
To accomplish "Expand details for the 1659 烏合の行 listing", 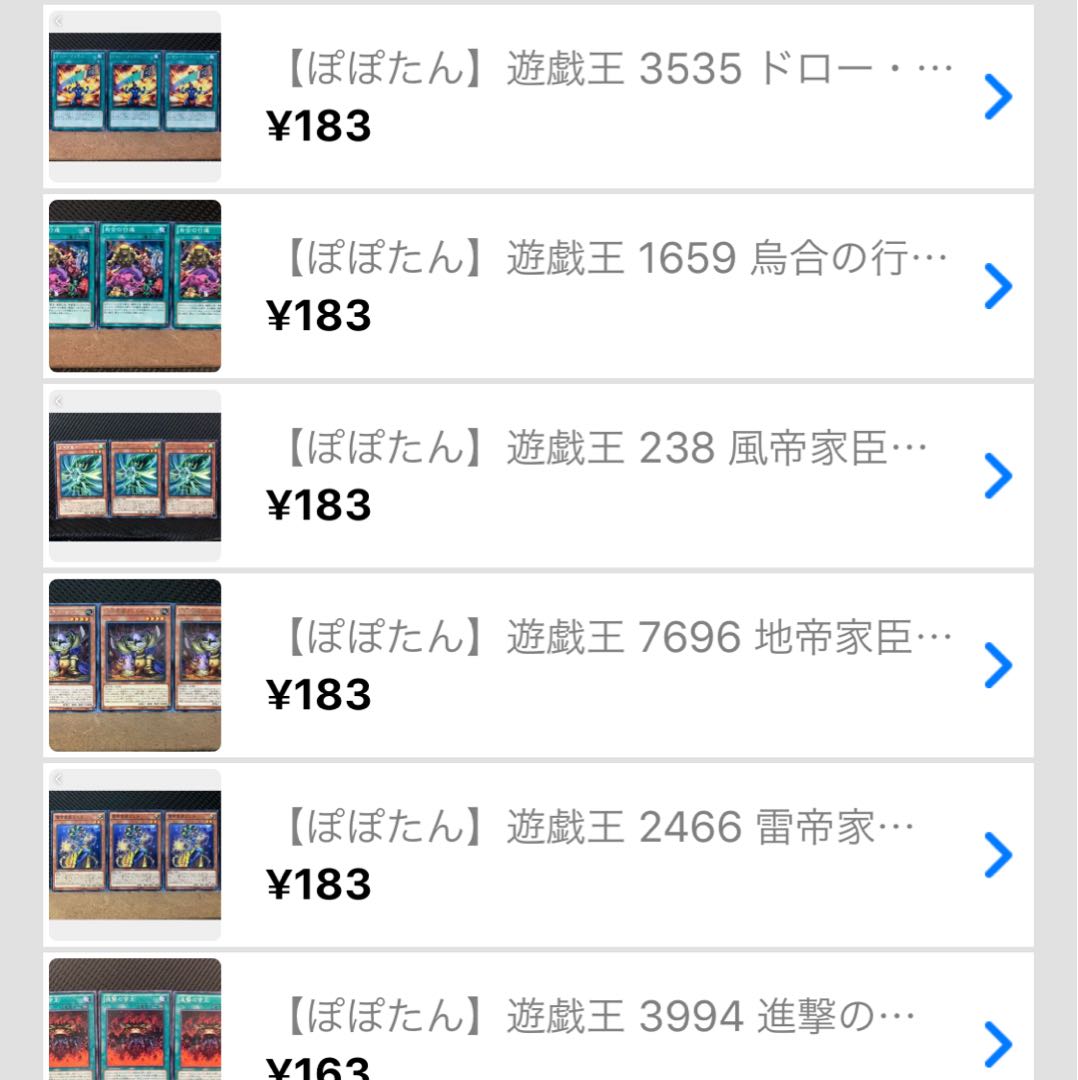I will (x=997, y=286).
